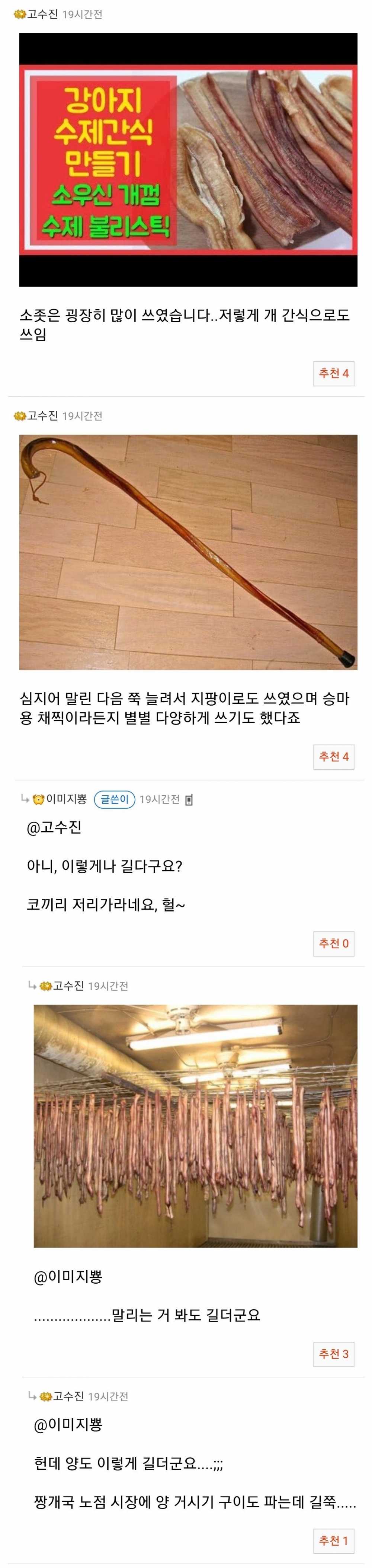Screen dimensions: 372x1568
Task: Tap 추천 1 on the 노점 시장 reply
Action: [x=334, y=1540]
